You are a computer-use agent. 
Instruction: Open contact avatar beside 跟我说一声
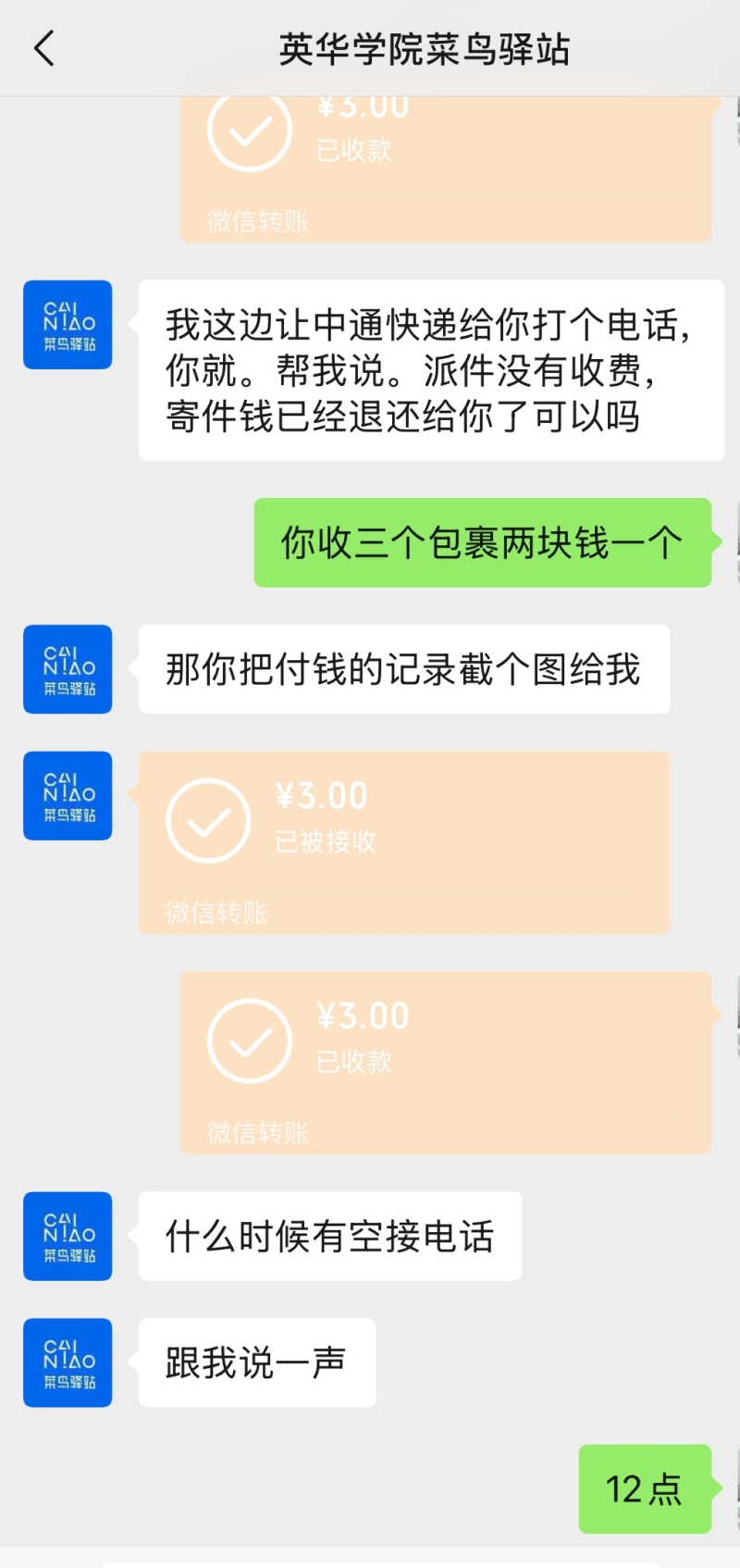pos(68,1362)
